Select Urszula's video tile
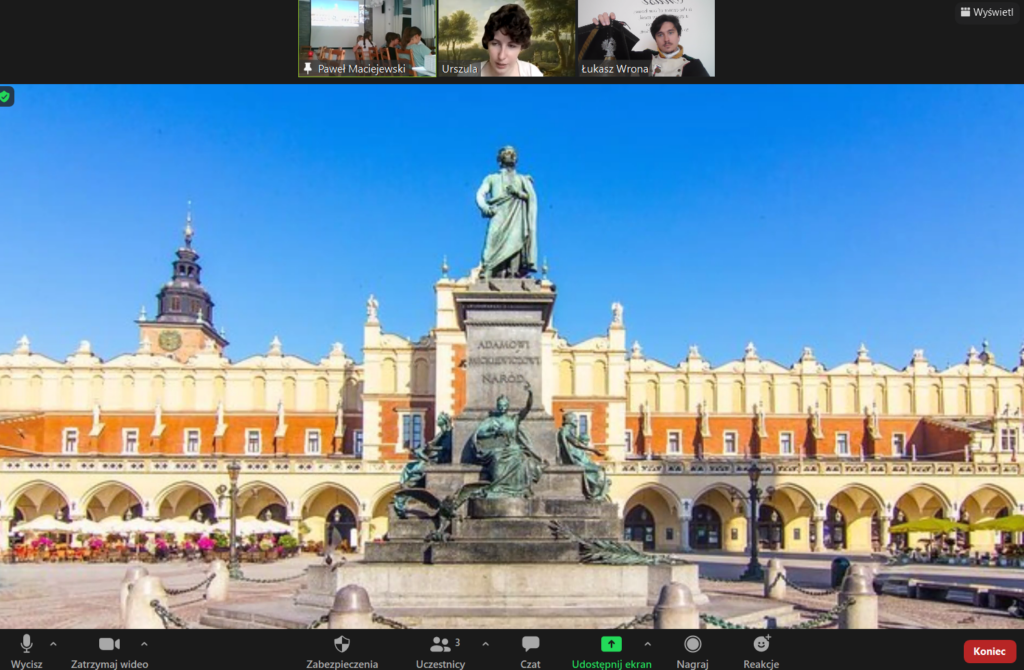The height and width of the screenshot is (670, 1024). 506,38
